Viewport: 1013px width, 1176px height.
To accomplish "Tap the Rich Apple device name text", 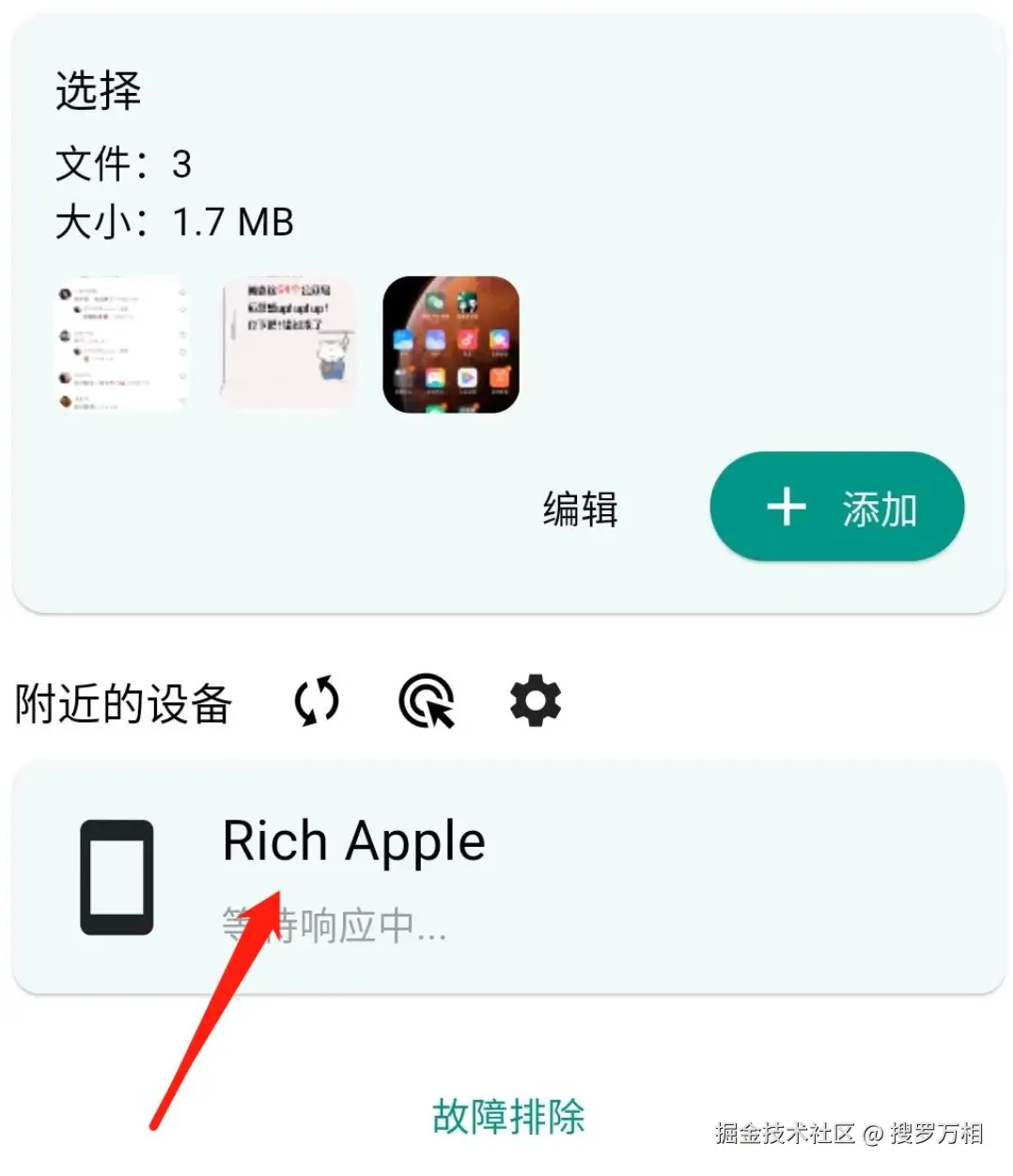I will (x=352, y=839).
